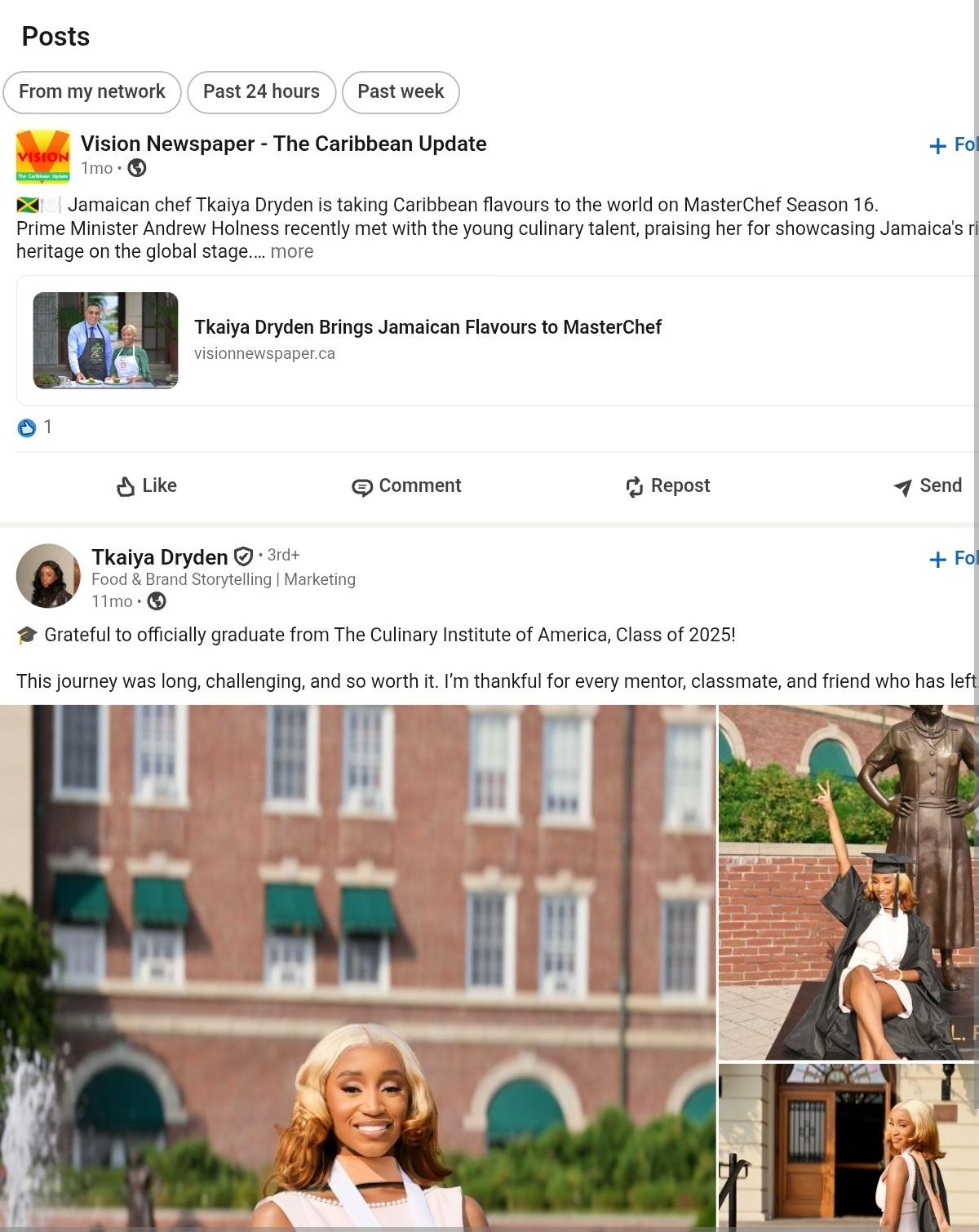Repost the Vision Newspaper post
Viewport: 979px width, 1232px height.
(x=667, y=486)
